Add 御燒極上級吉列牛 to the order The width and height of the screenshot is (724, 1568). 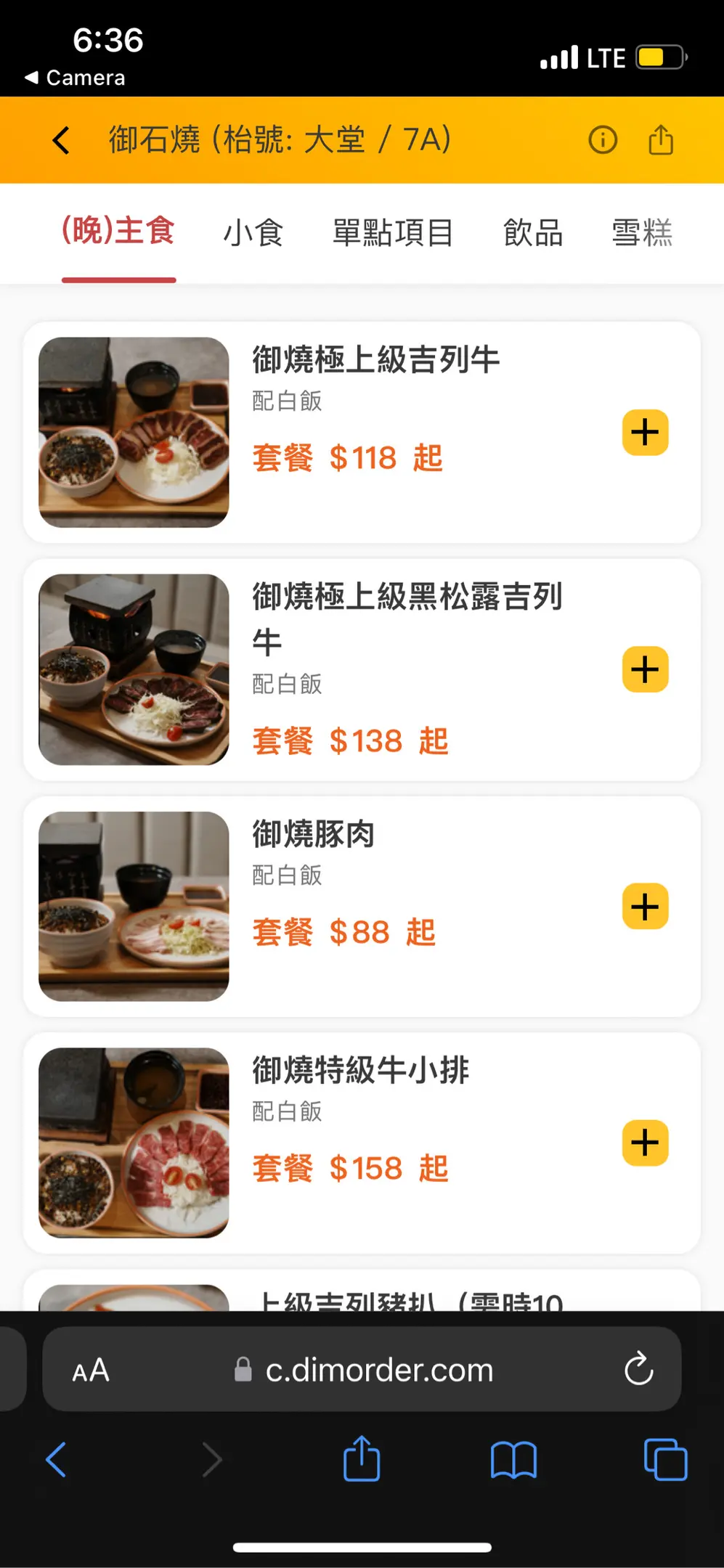tap(645, 433)
